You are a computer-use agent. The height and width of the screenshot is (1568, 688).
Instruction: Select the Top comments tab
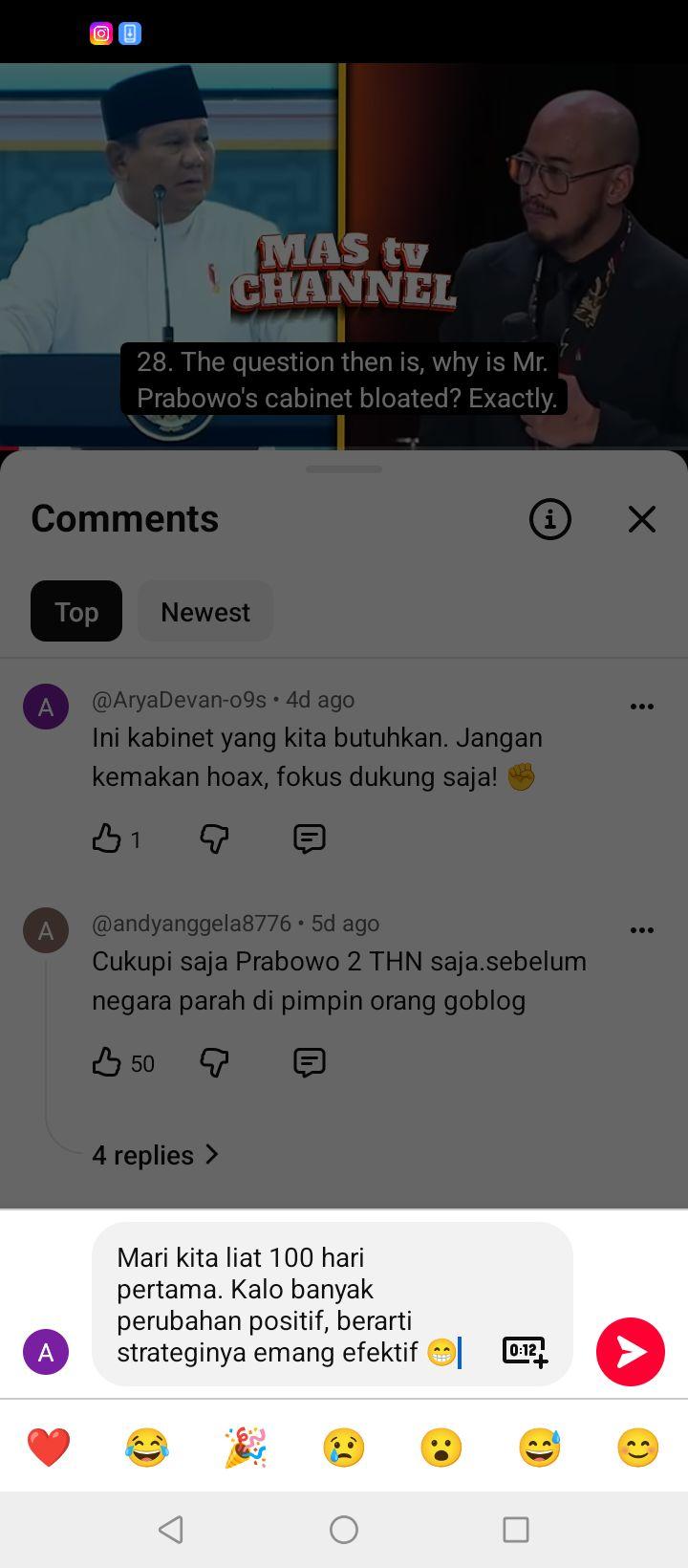(x=76, y=611)
